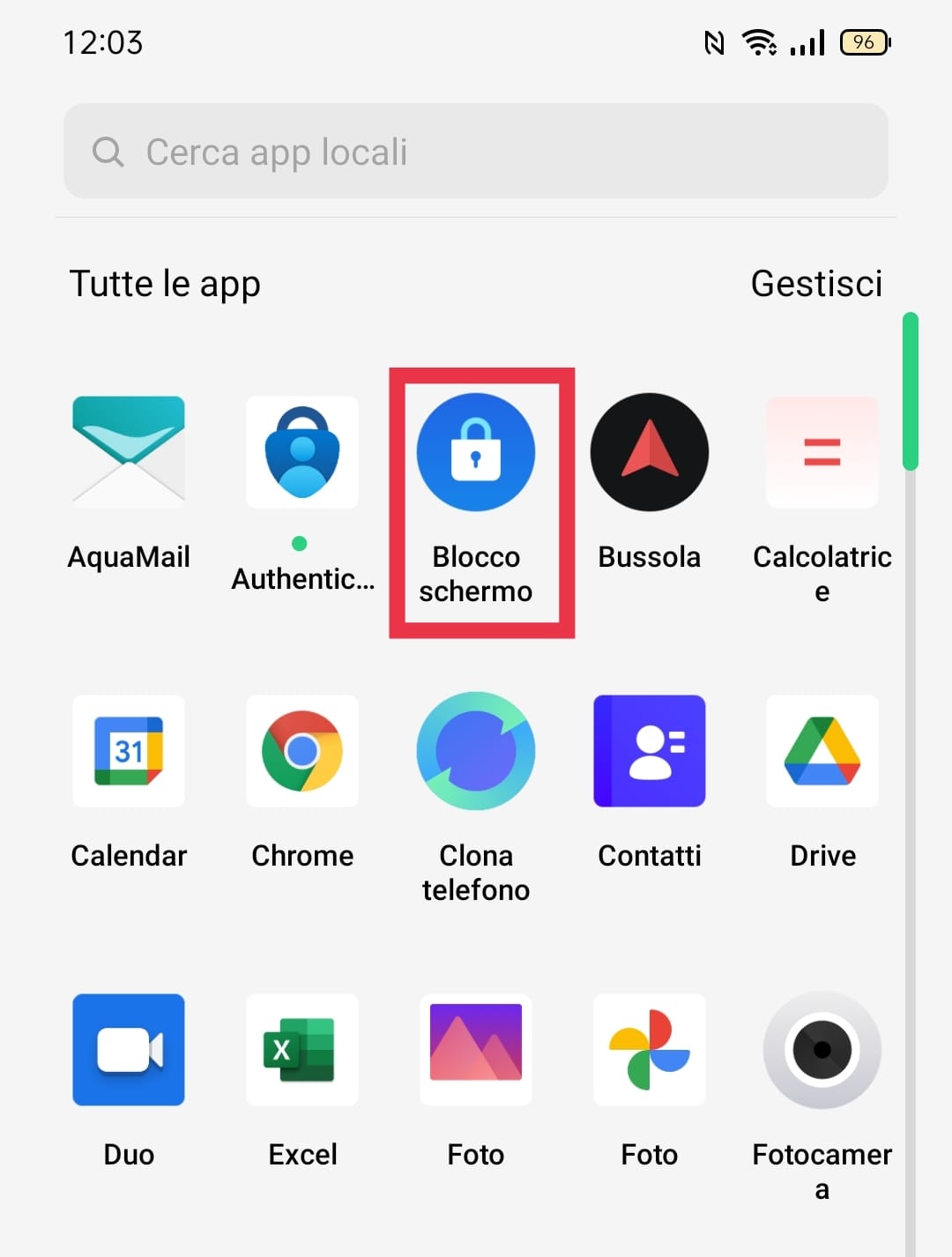
Task: Tap the Cerca app locali search field
Action: (476, 152)
